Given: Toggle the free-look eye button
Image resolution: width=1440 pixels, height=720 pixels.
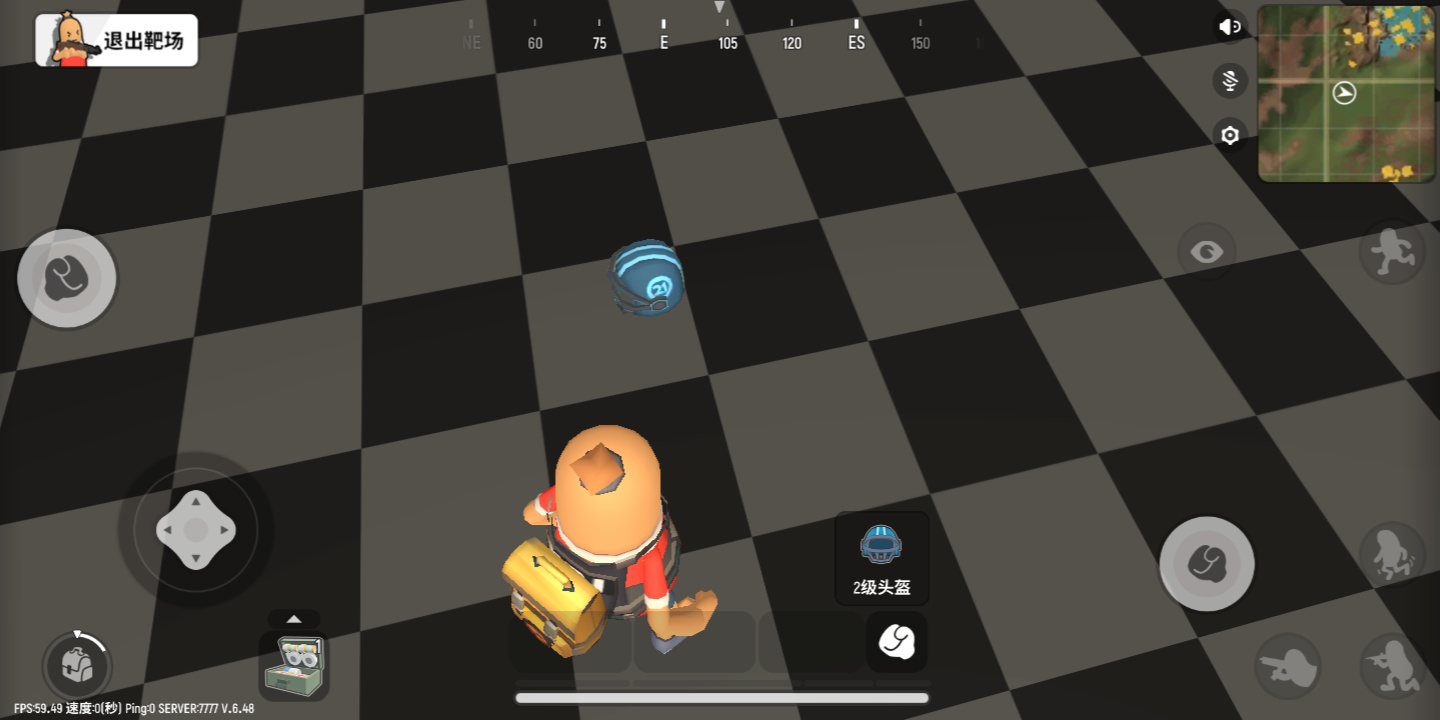Looking at the screenshot, I should (x=1206, y=252).
